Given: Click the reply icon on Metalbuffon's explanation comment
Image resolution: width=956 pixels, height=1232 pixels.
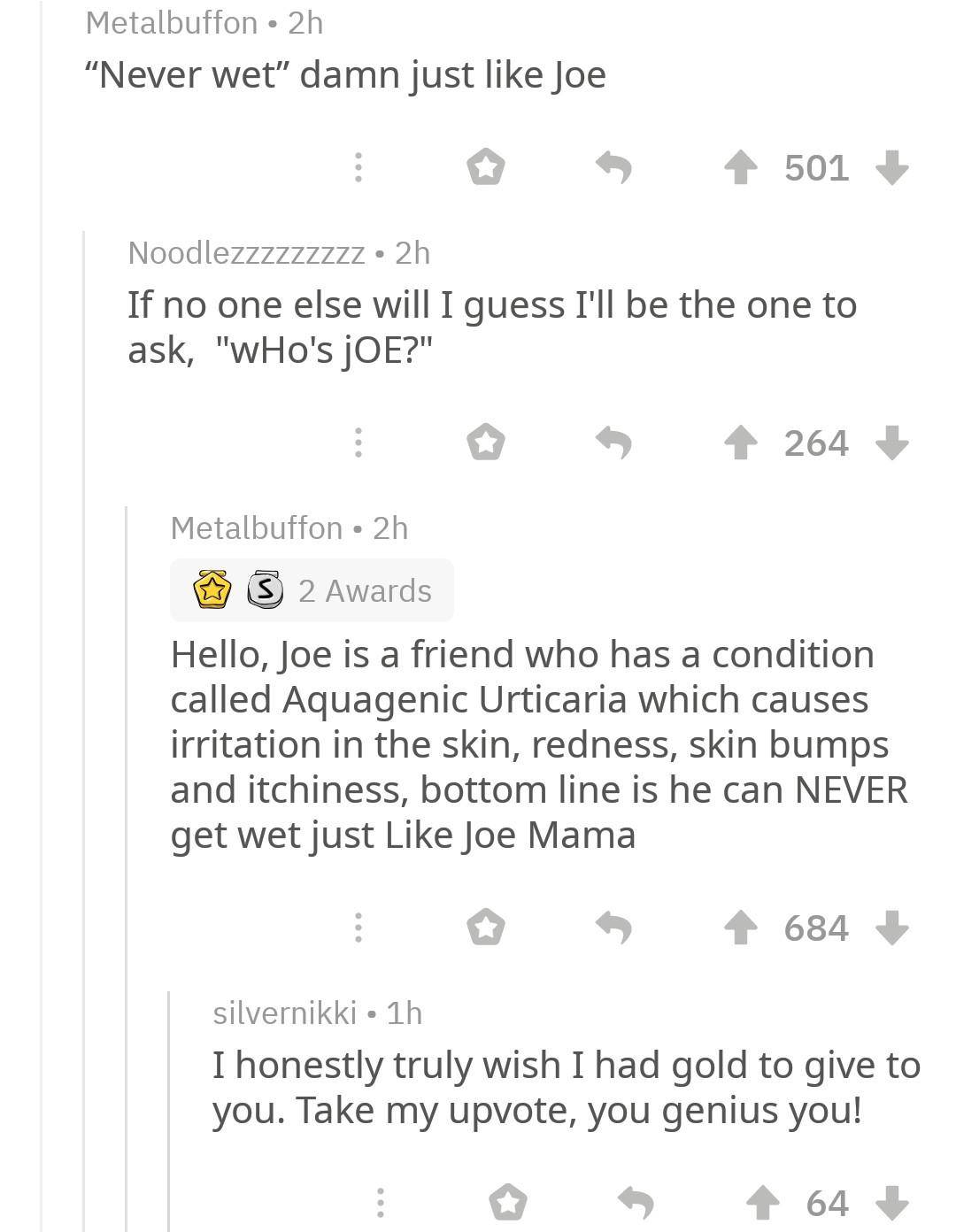Looking at the screenshot, I should pos(617,928).
